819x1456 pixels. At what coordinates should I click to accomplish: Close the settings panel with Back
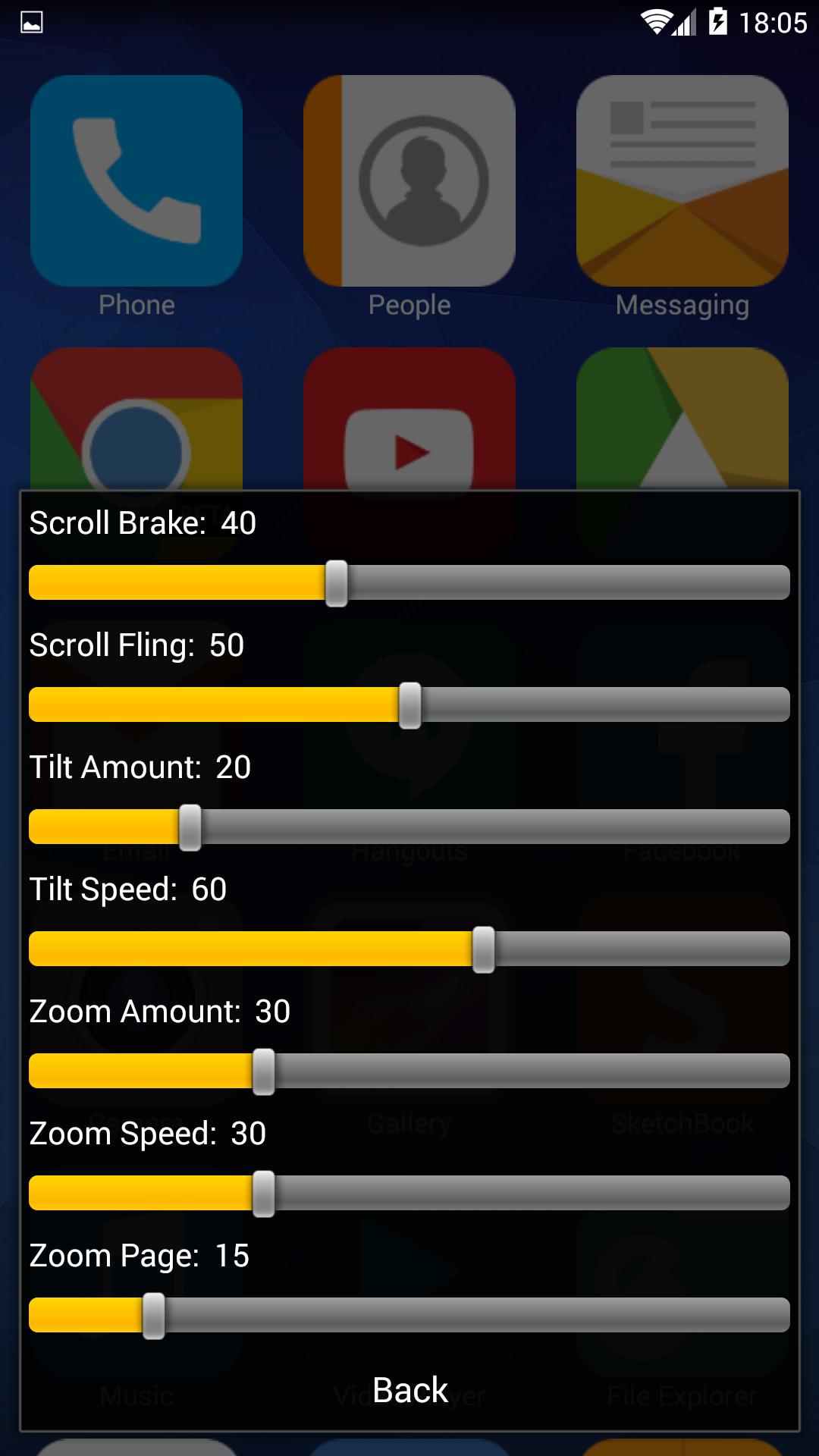click(x=409, y=1390)
